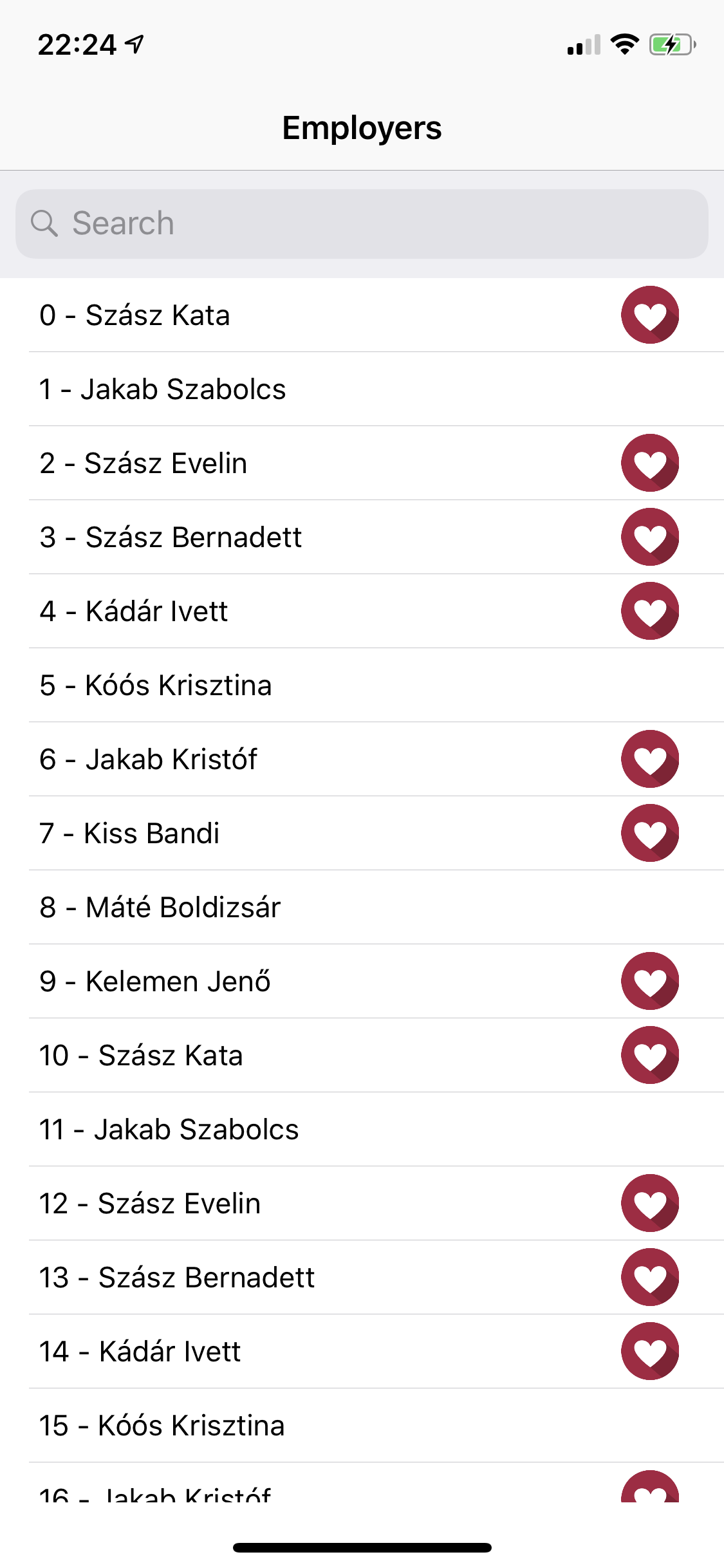
Task: Toggle the heart on 9 - Kelemen Jenő
Action: pos(650,981)
